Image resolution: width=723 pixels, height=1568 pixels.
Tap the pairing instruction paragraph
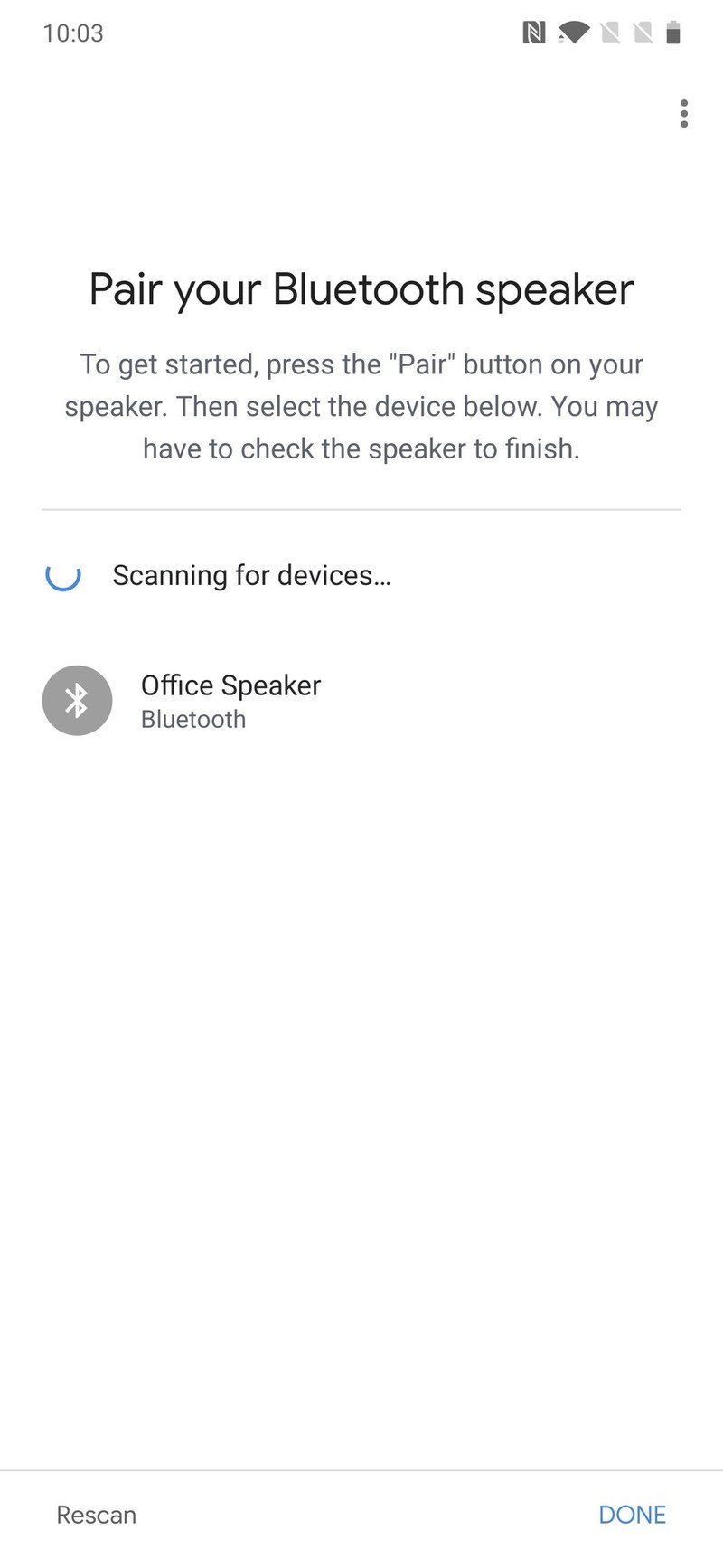click(361, 406)
